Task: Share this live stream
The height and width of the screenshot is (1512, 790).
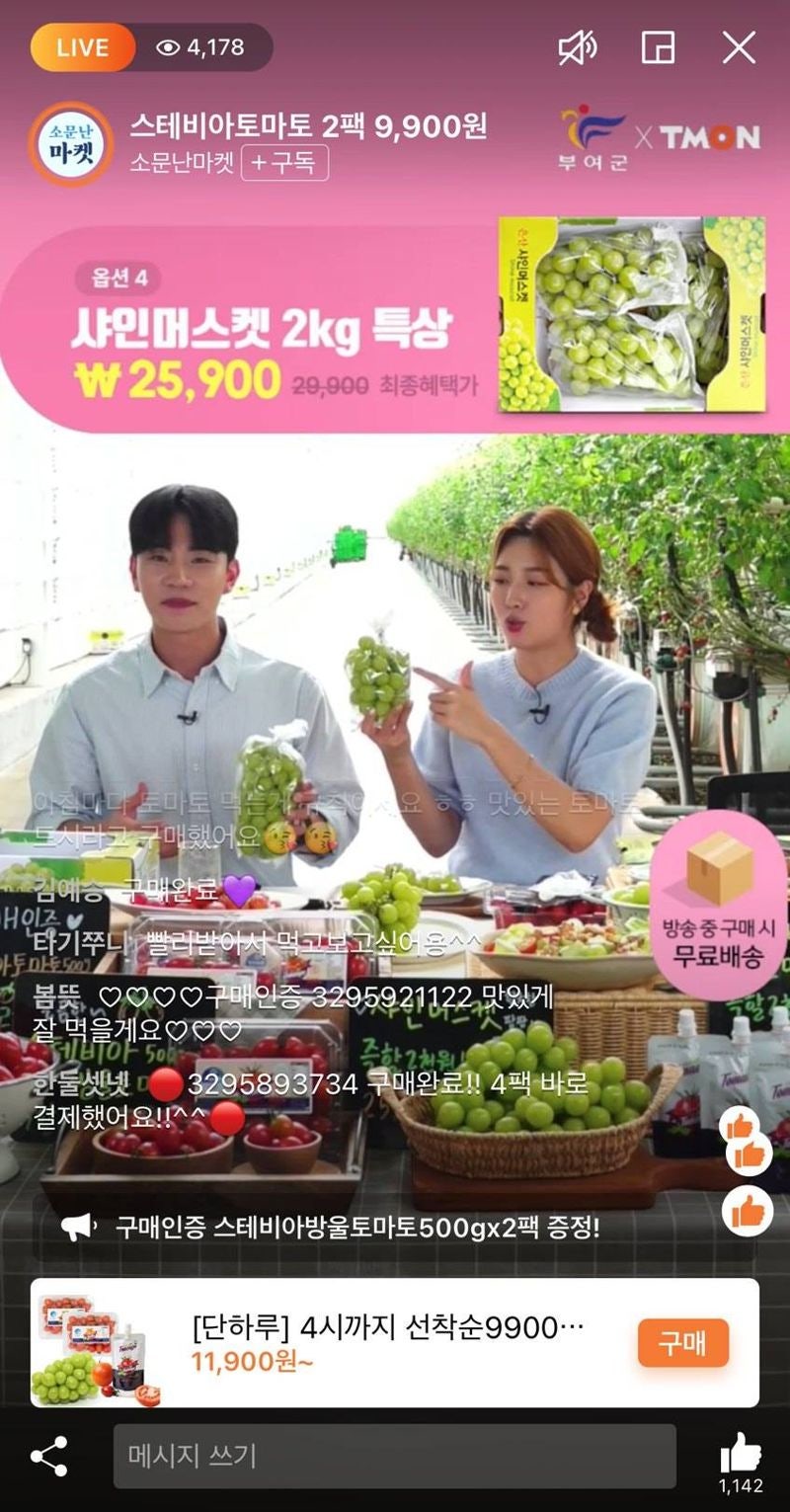Action: [49, 1457]
